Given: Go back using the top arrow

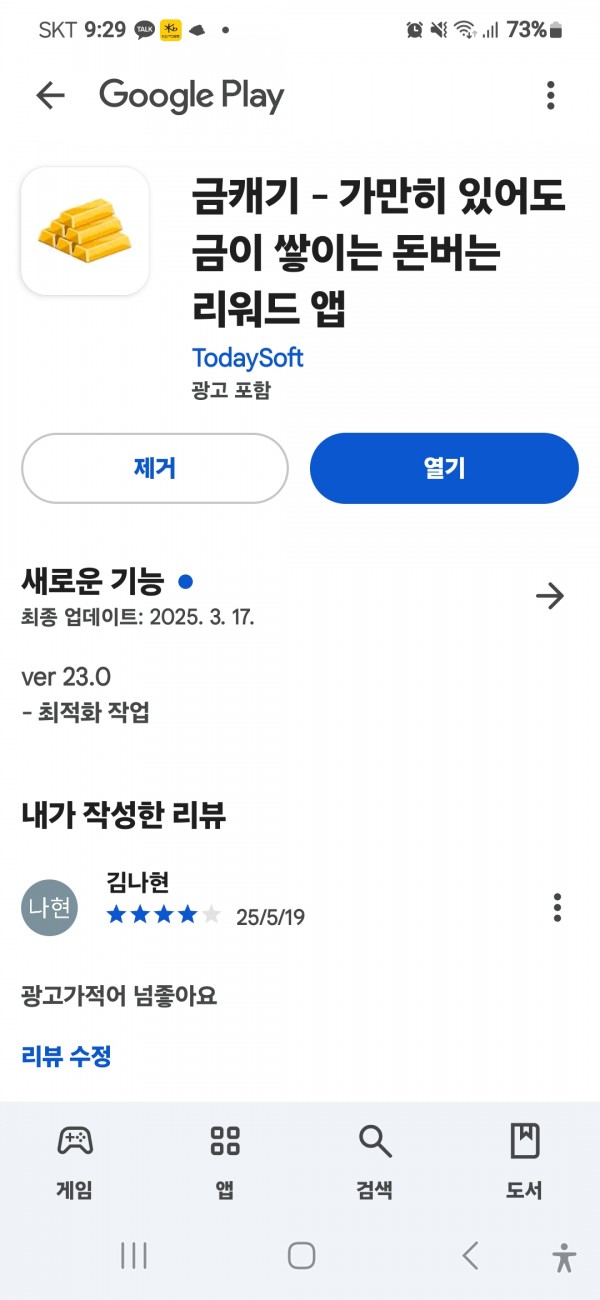Looking at the screenshot, I should tap(50, 96).
